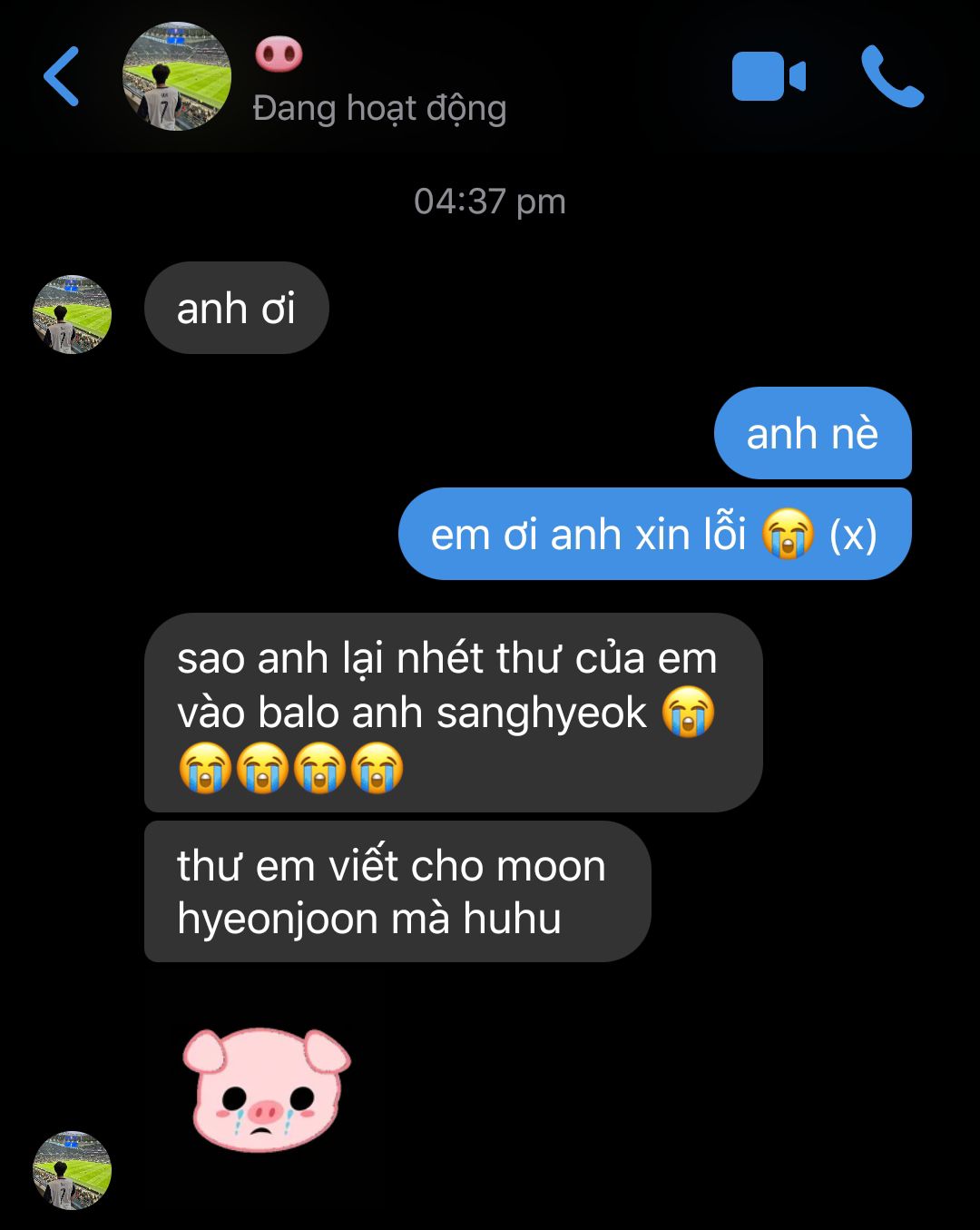Start a video call with this contact

point(768,76)
